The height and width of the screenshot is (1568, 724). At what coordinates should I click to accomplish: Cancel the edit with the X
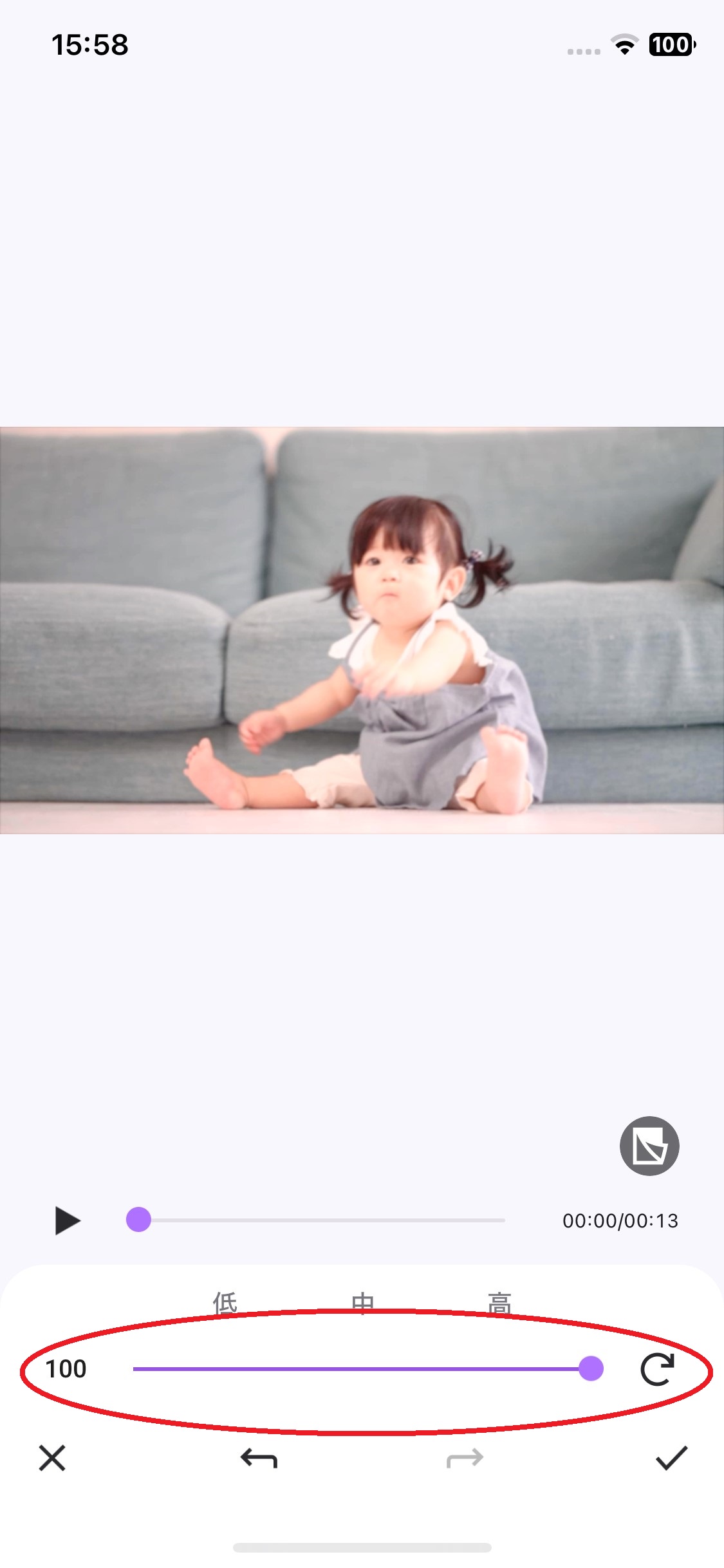tap(52, 1458)
